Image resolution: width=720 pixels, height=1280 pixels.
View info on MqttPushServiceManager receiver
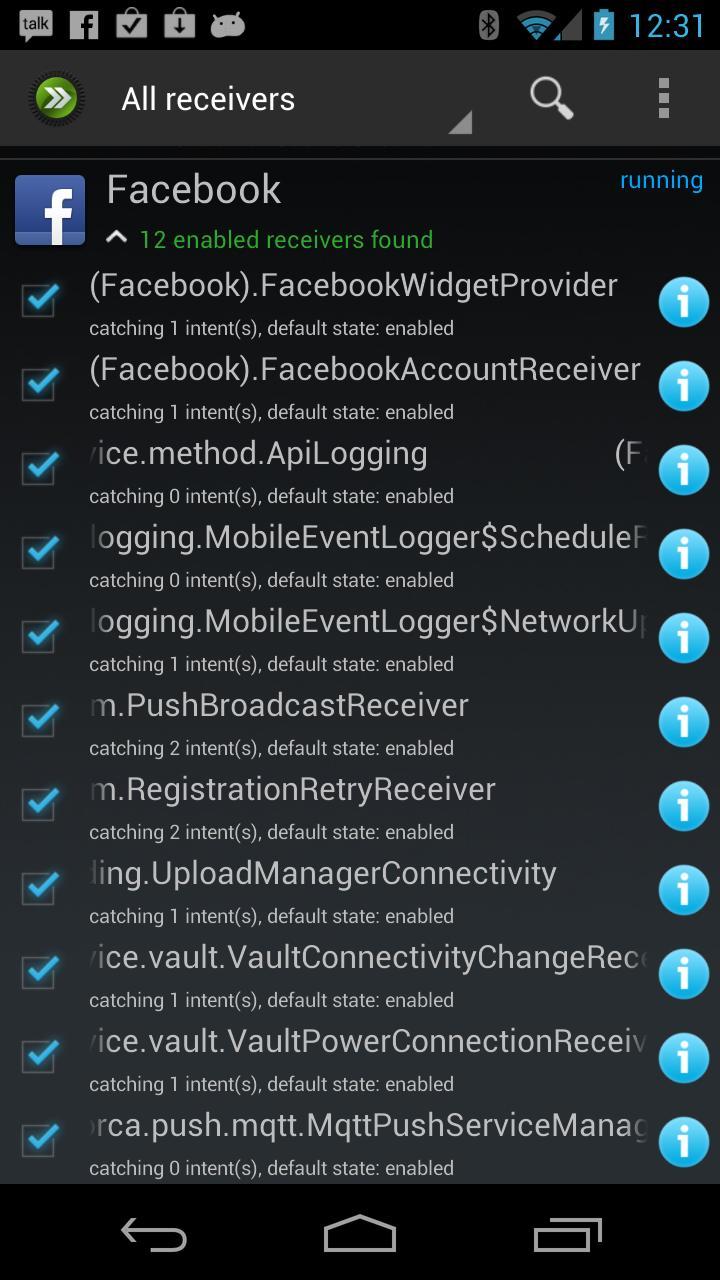click(x=684, y=1142)
